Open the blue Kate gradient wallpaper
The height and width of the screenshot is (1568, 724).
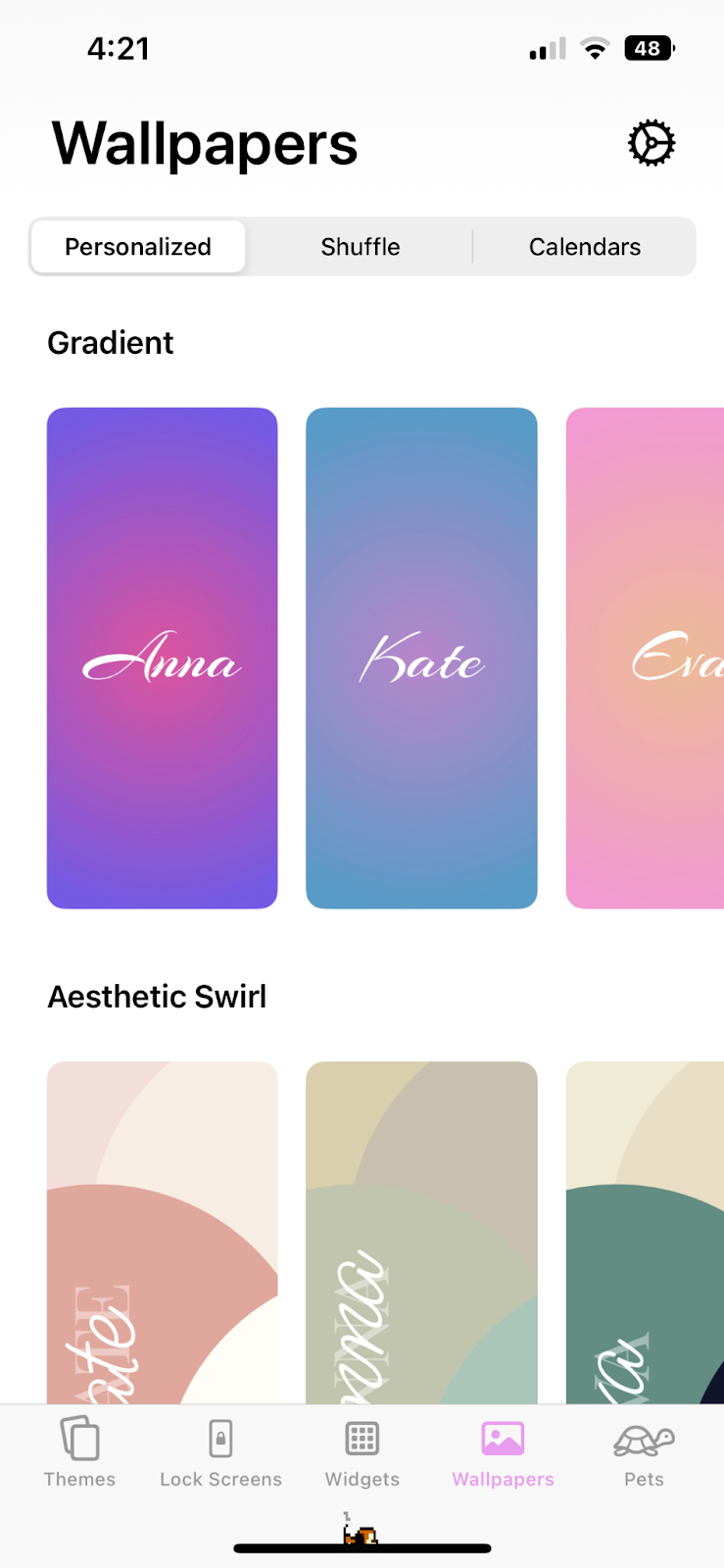click(421, 658)
